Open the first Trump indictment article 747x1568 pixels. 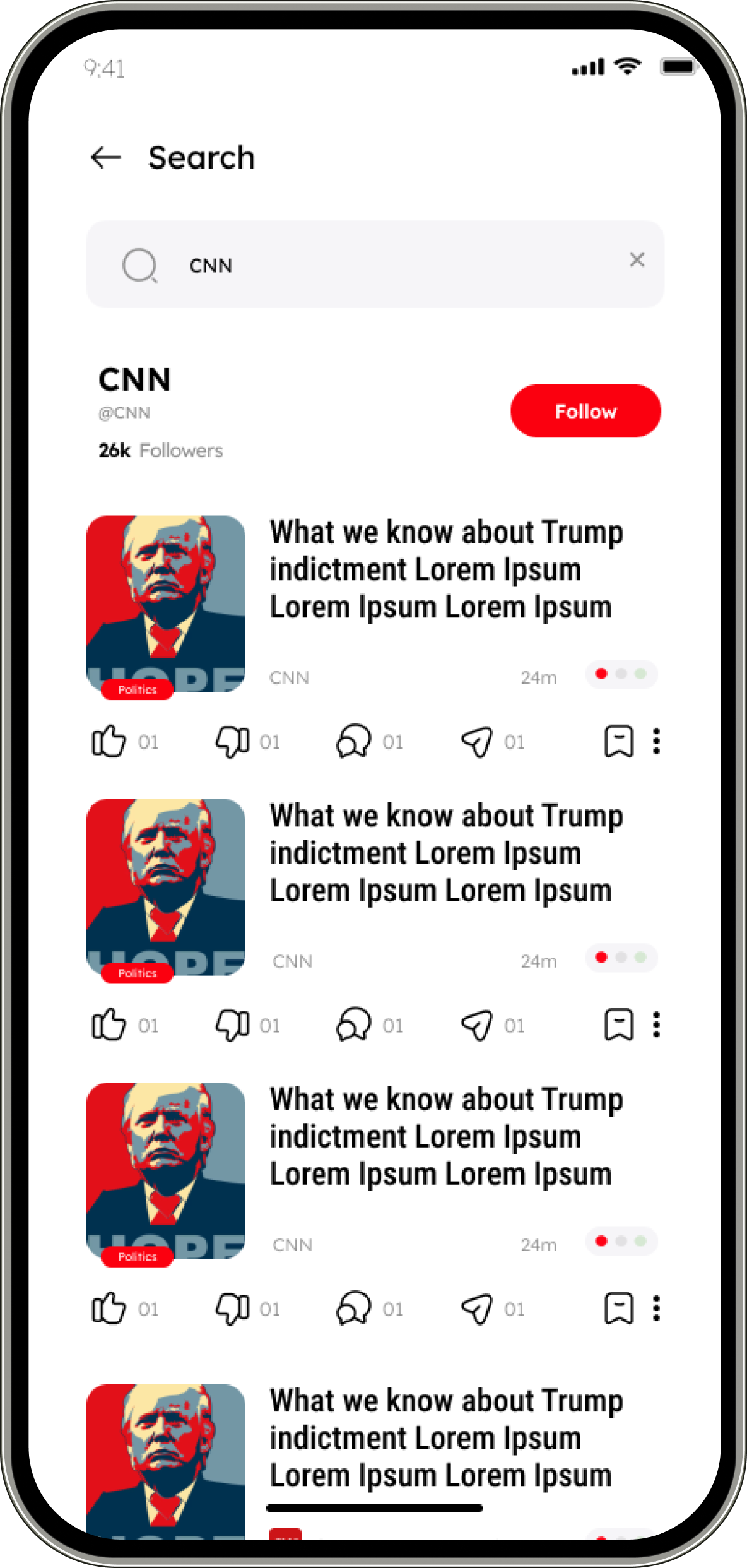tap(447, 569)
